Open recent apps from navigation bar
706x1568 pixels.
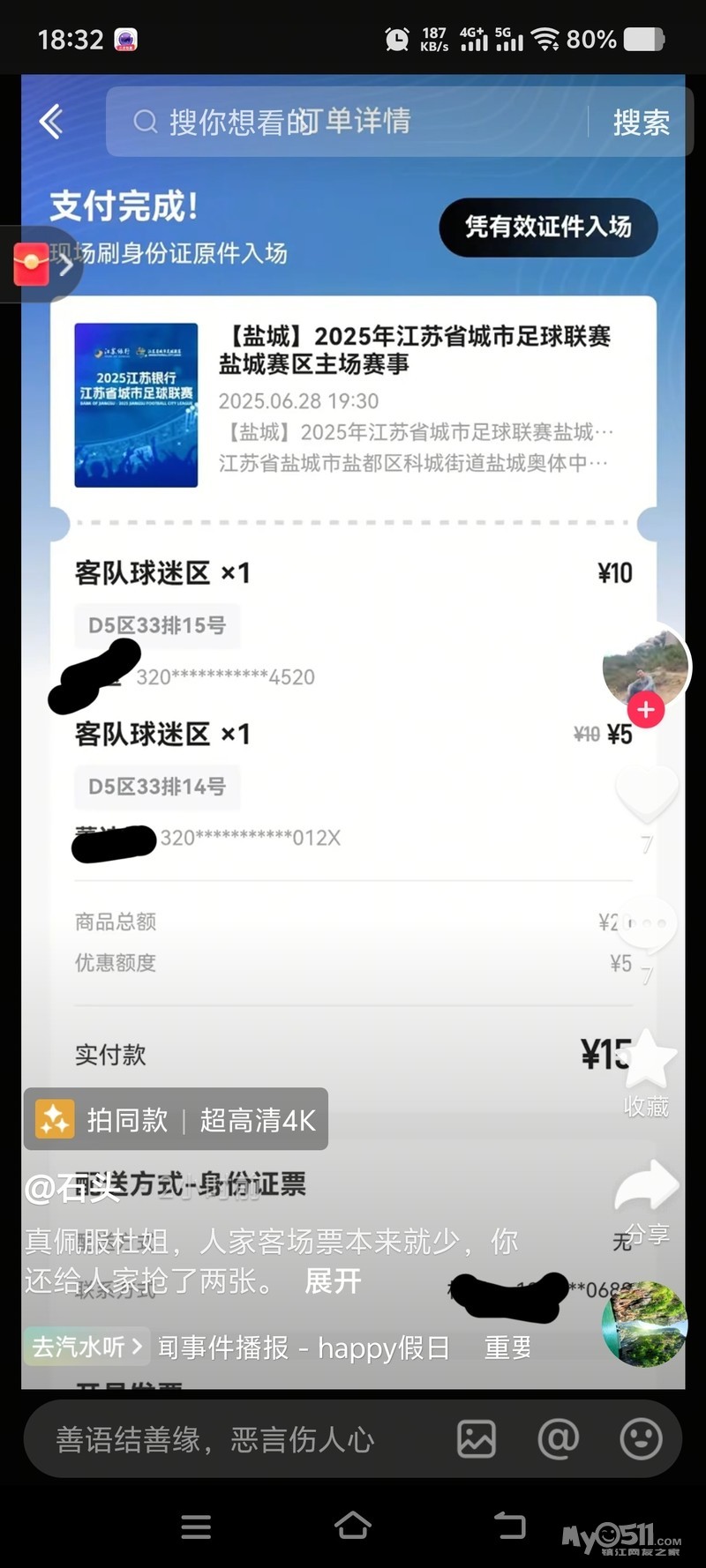point(196,1527)
